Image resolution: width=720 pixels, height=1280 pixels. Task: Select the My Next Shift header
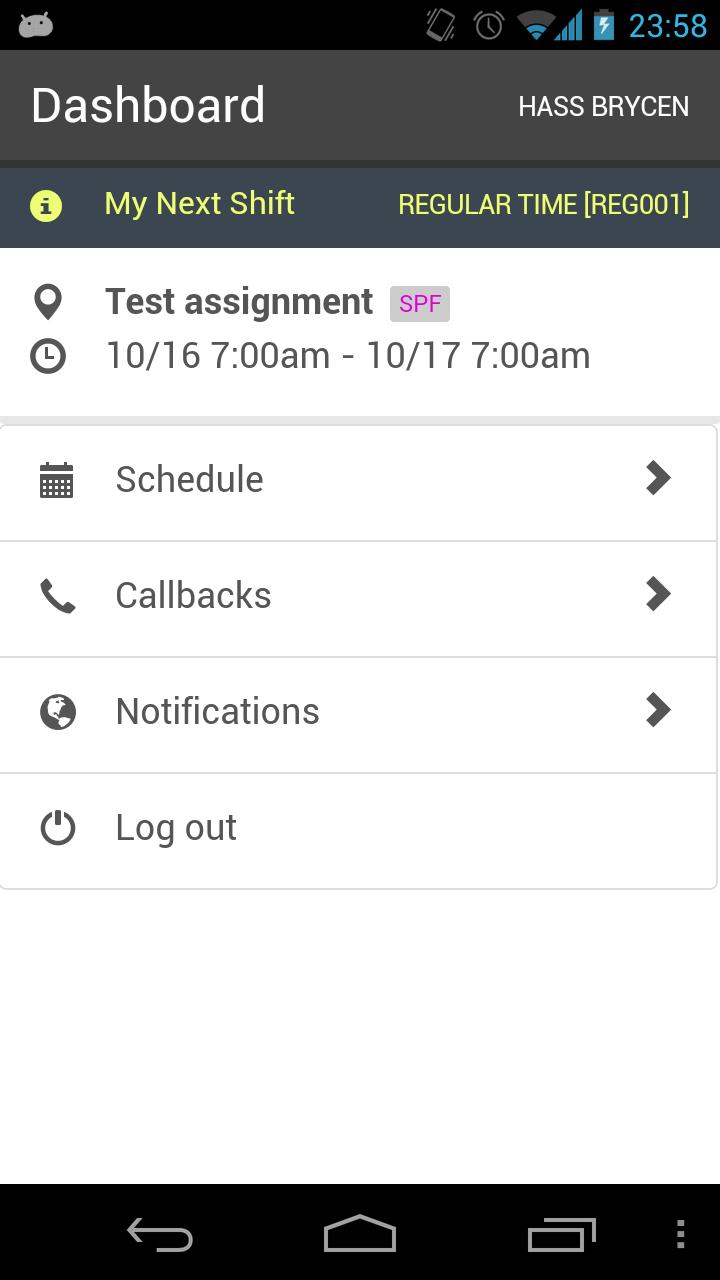click(x=198, y=204)
